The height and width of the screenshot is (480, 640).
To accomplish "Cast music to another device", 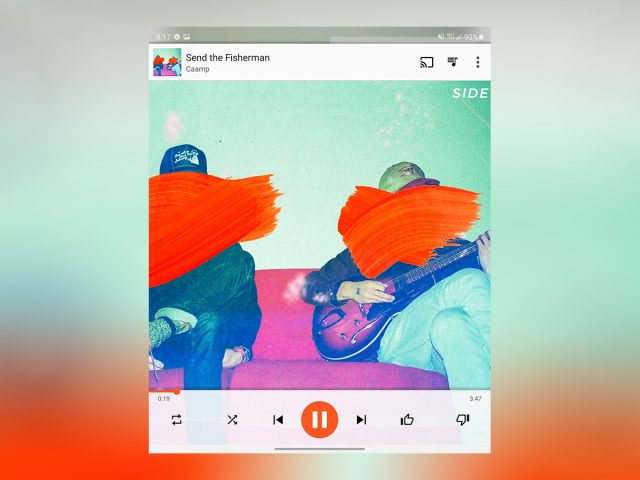I will [x=426, y=63].
